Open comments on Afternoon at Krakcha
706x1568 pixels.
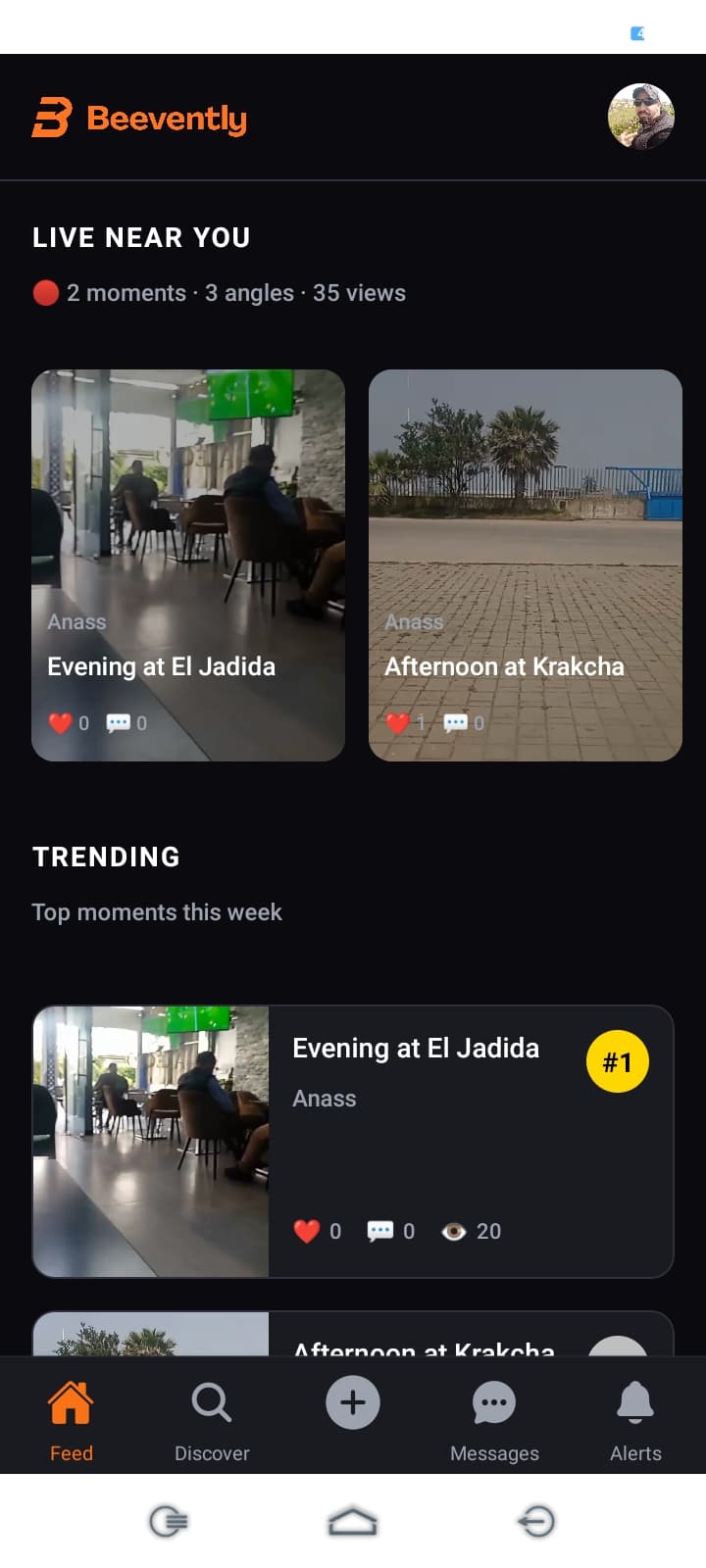(x=456, y=722)
